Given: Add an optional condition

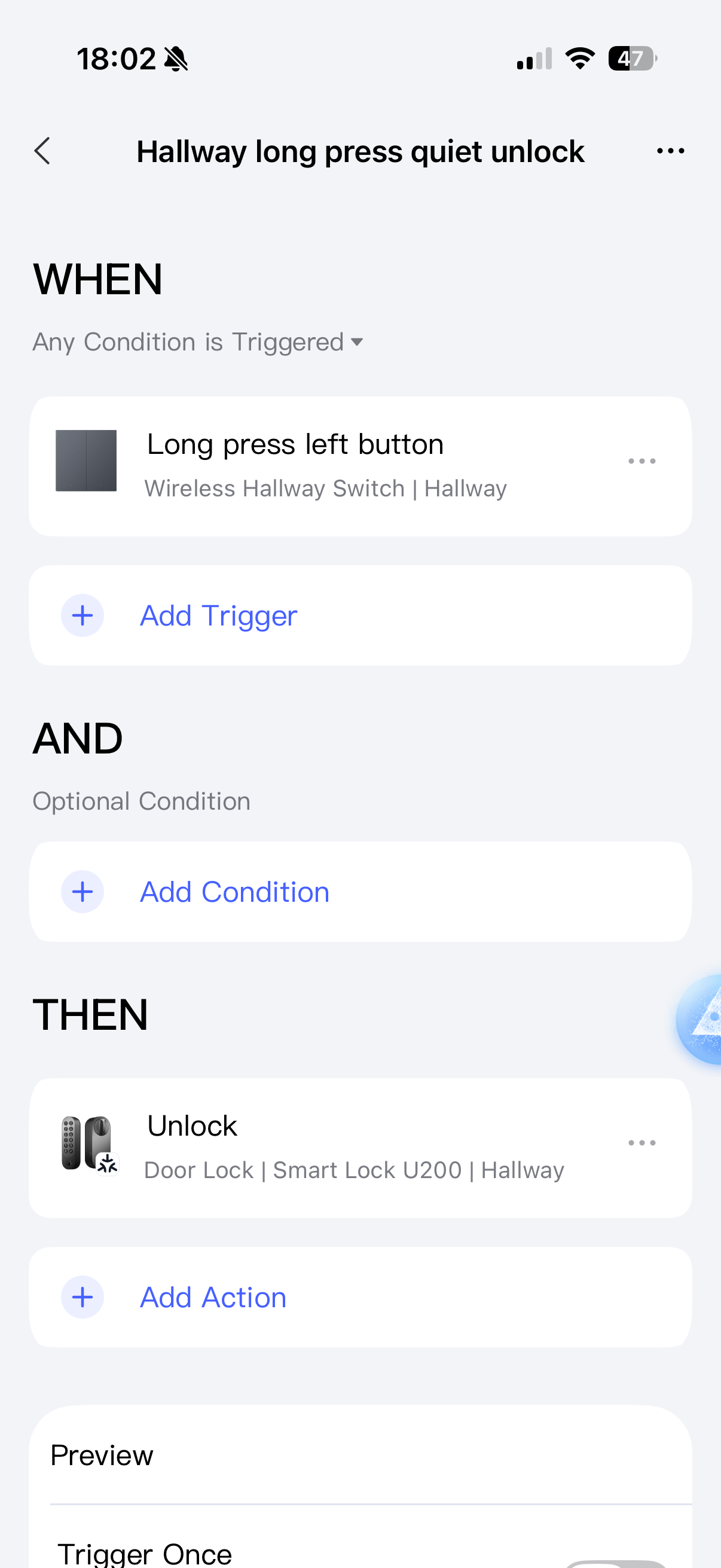Looking at the screenshot, I should [234, 892].
